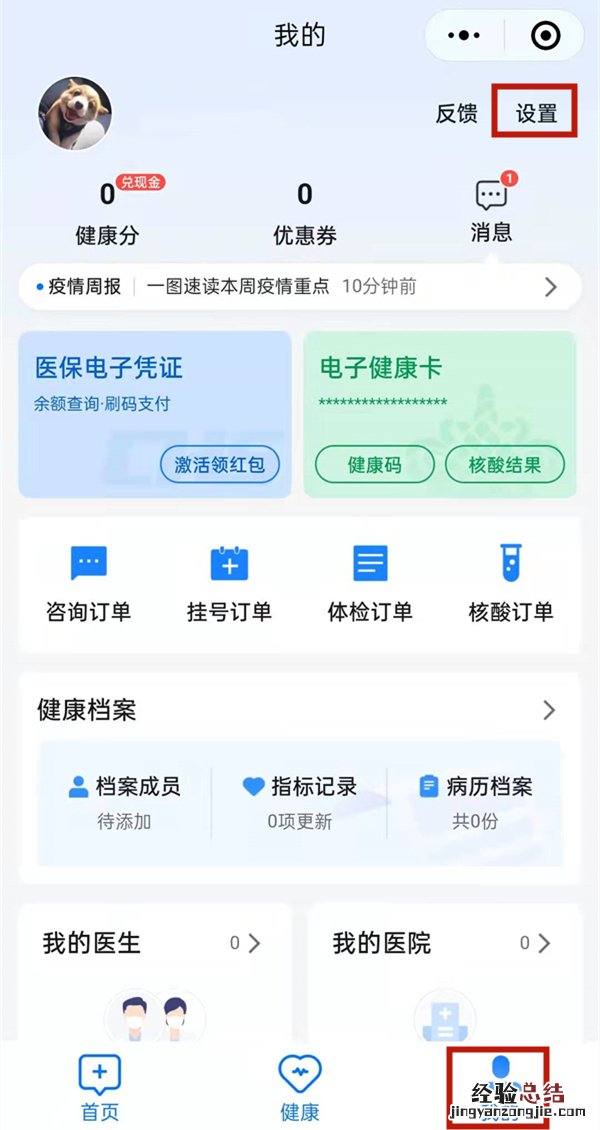View 健康分 health score
The height and width of the screenshot is (1130, 600).
(x=107, y=214)
